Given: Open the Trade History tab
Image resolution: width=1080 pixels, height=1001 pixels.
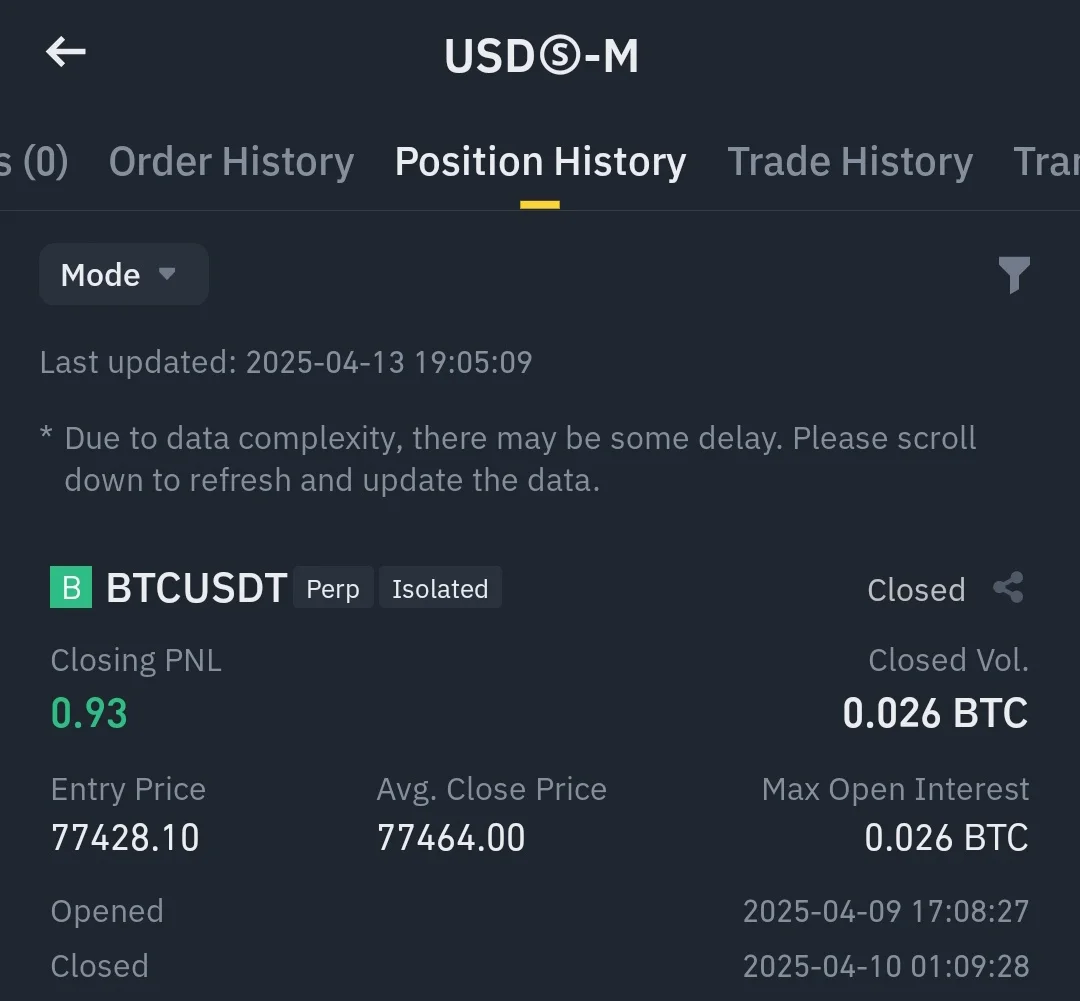Looking at the screenshot, I should [849, 162].
